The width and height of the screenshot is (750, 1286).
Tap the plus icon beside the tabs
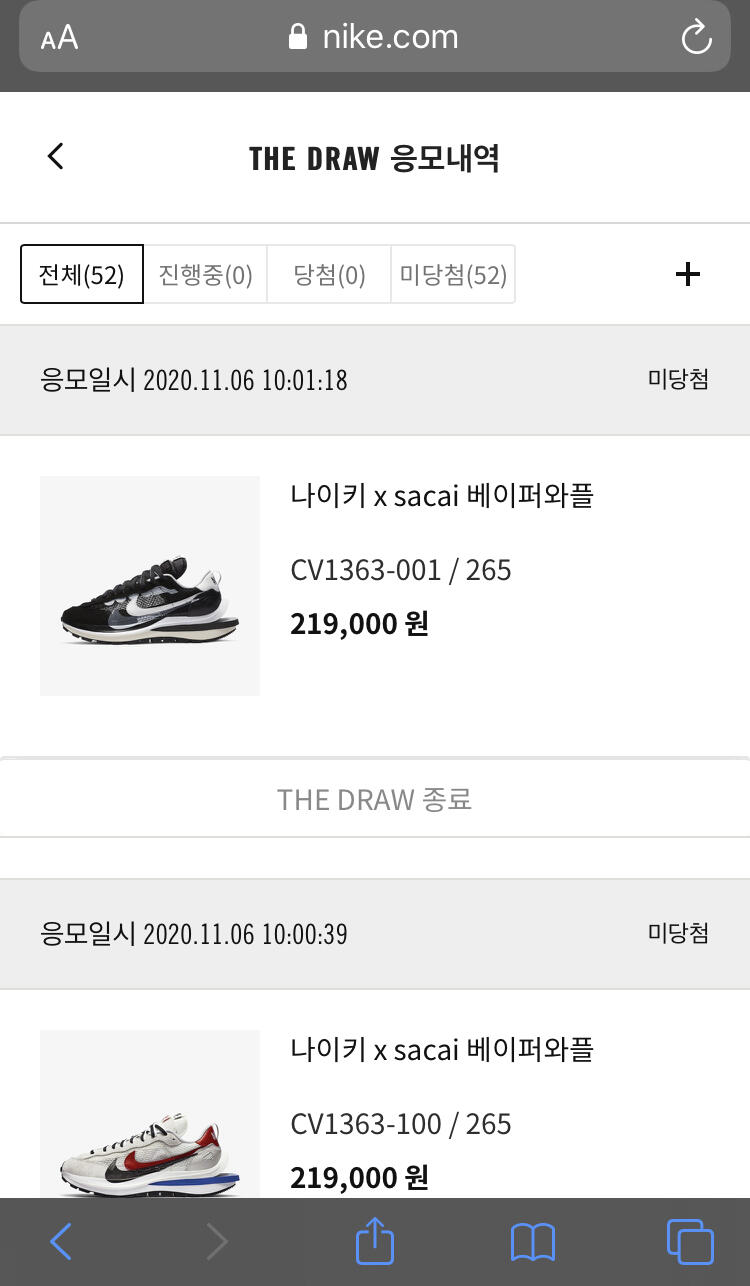[688, 274]
